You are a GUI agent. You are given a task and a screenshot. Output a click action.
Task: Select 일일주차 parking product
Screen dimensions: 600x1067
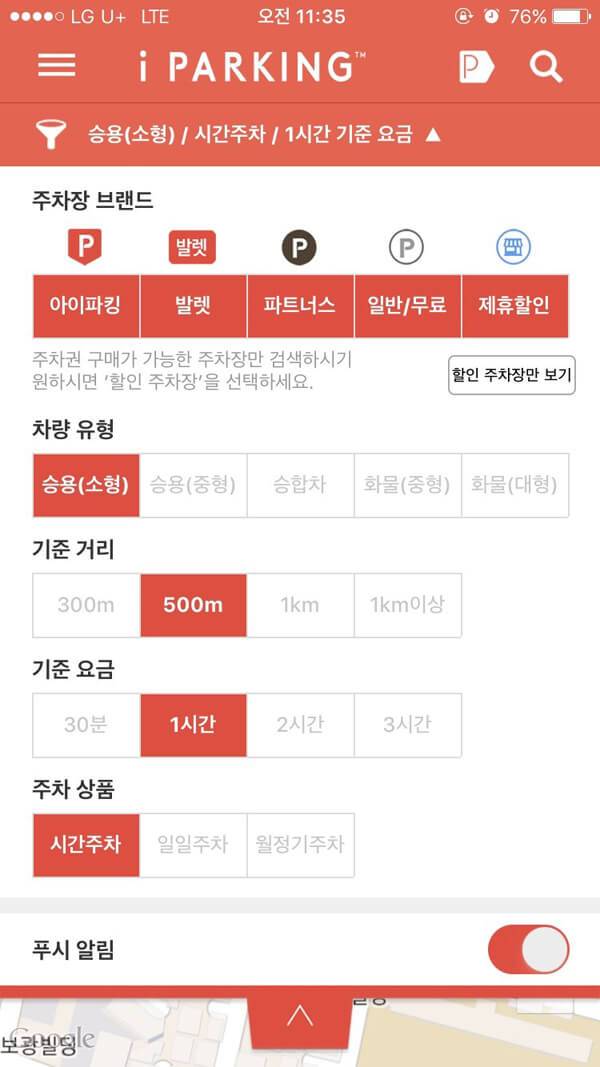(193, 845)
